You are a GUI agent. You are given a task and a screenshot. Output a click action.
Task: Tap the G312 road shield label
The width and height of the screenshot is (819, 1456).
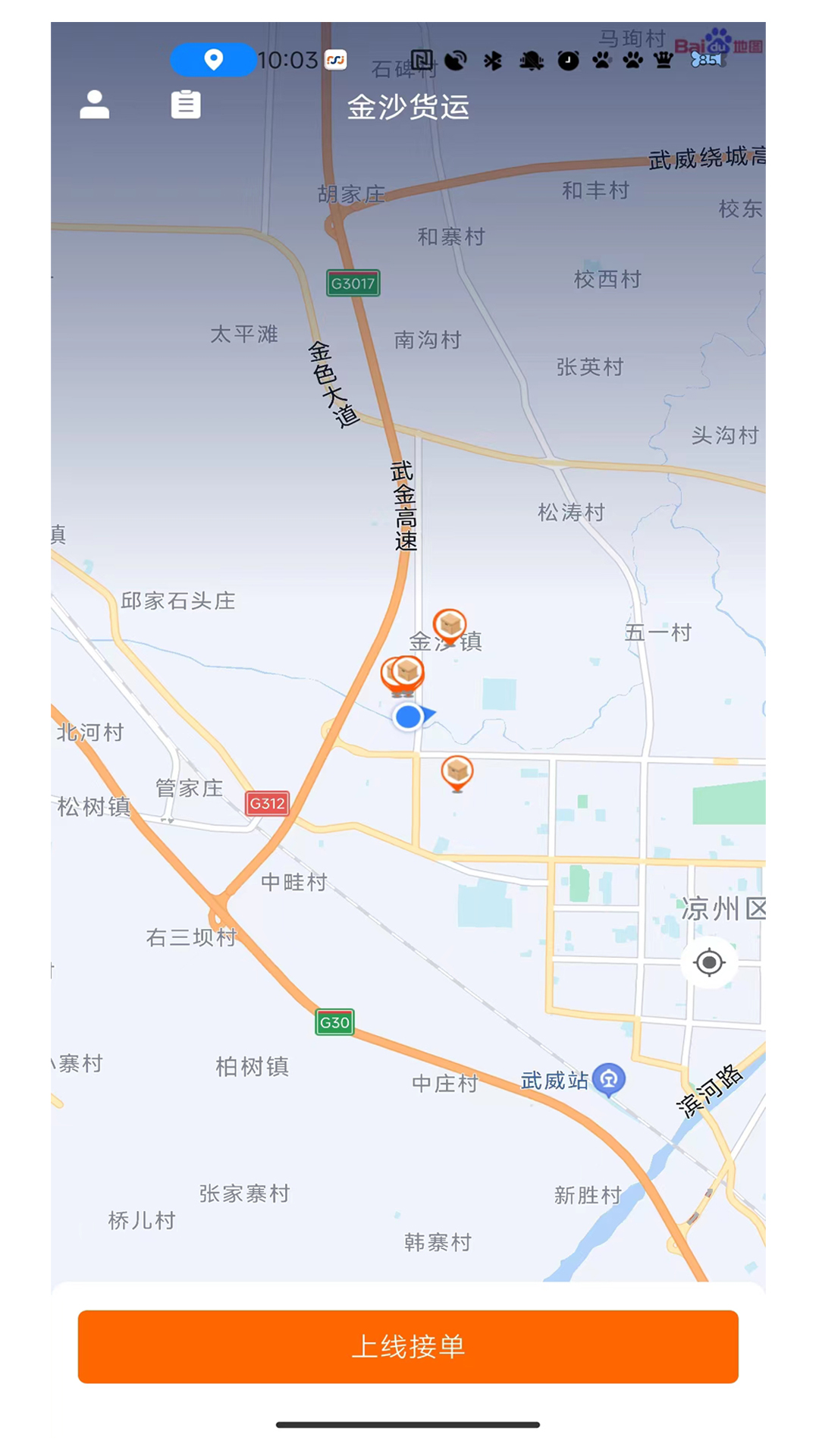click(267, 803)
